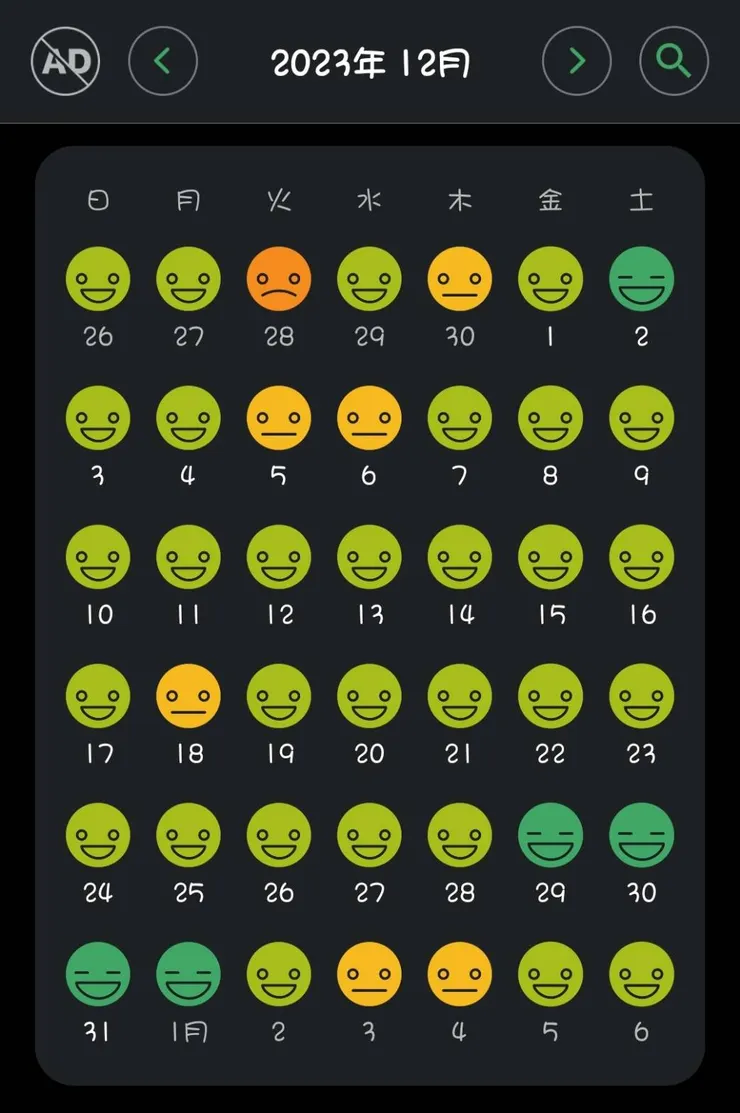Open the search function
Image resolution: width=740 pixels, height=1113 pixels.
tap(674, 60)
